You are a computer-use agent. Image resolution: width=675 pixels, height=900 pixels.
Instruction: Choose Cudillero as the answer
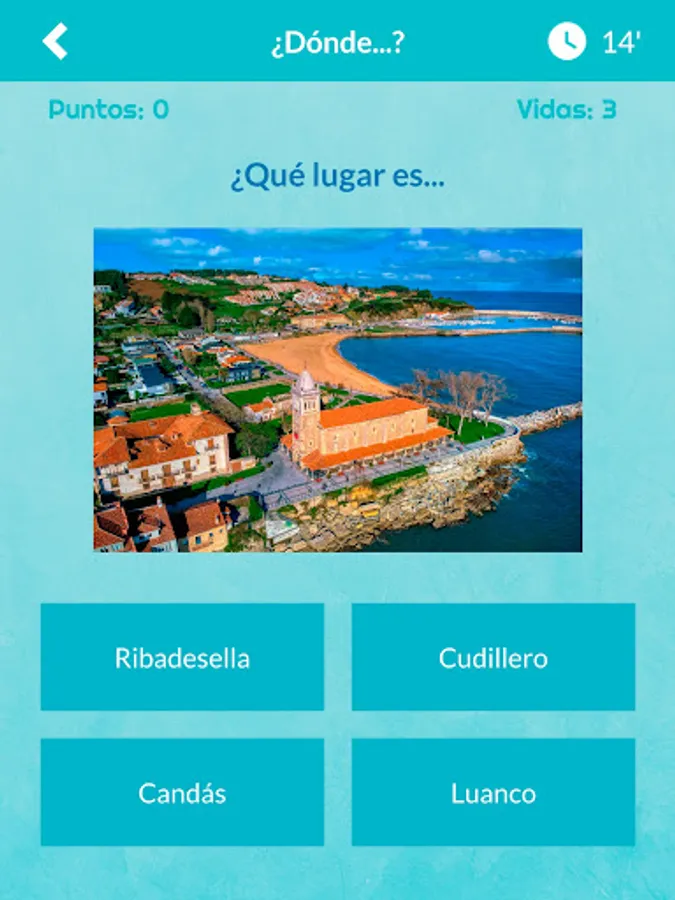pos(493,657)
